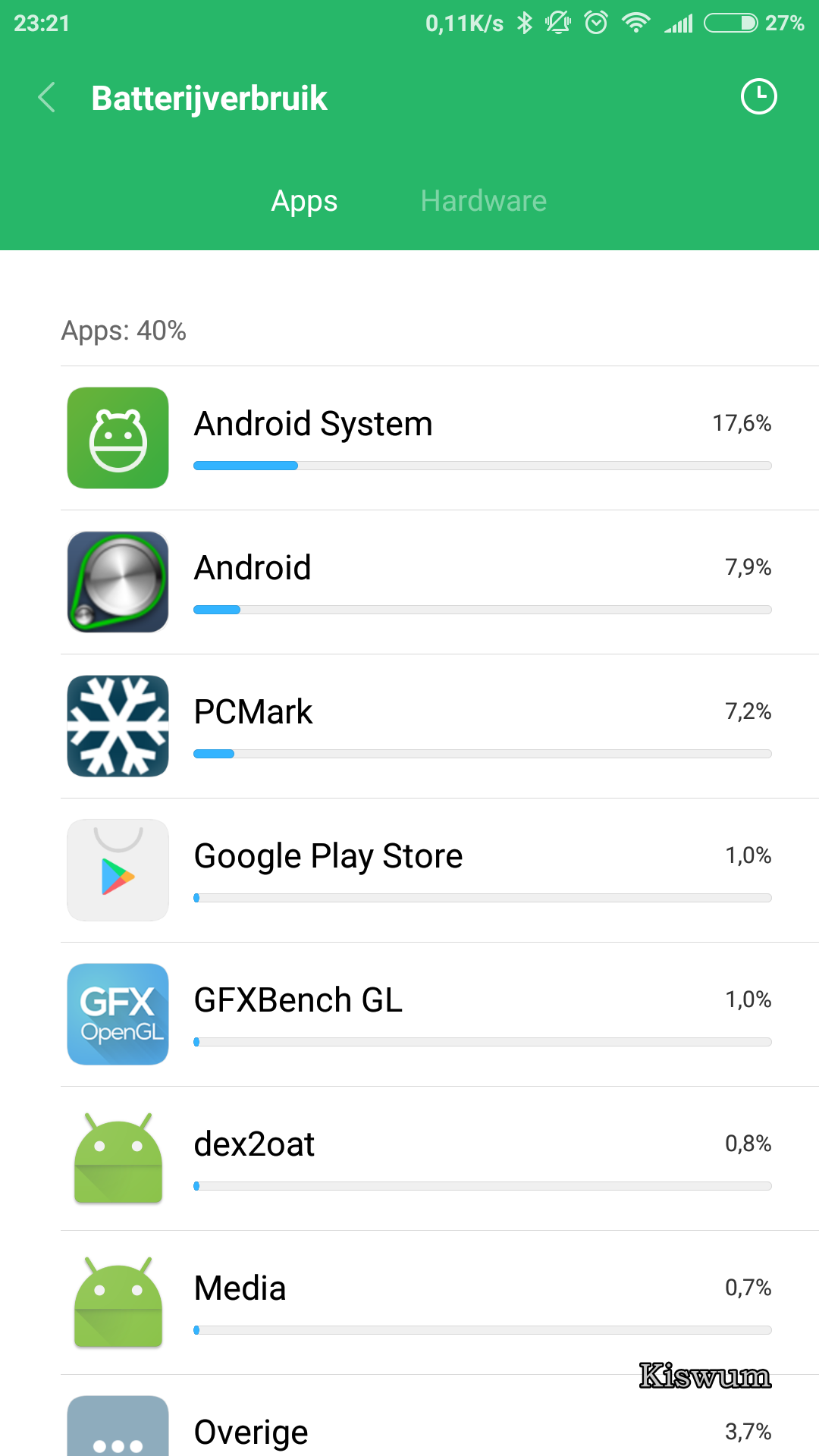Open the battery history clock icon

(x=758, y=97)
